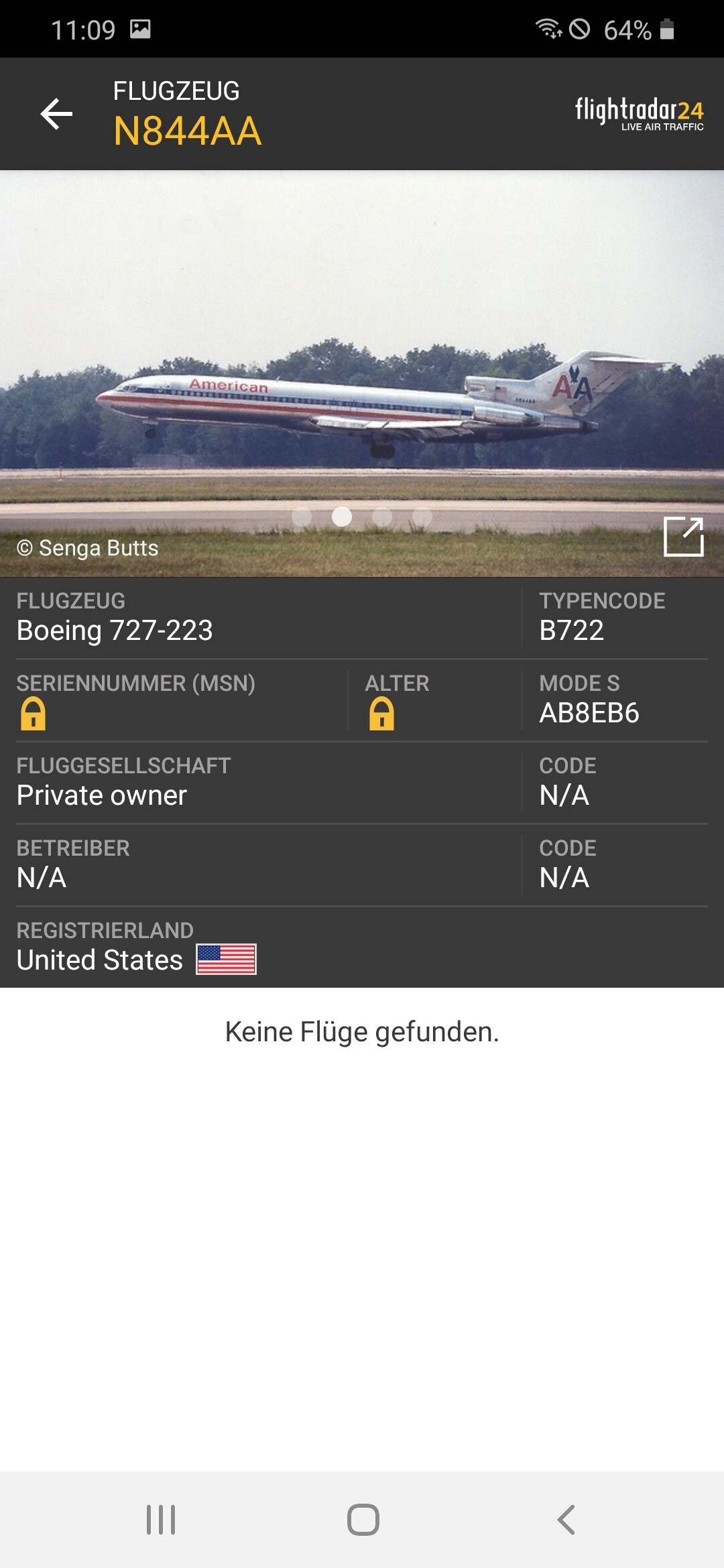Go back using the top-left arrow
724x1568 pixels.
pyautogui.click(x=56, y=114)
